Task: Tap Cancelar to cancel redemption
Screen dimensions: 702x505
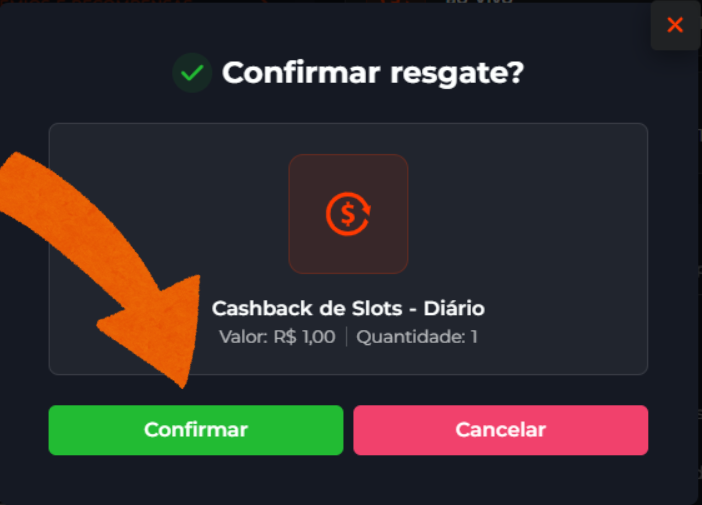Action: 500,430
